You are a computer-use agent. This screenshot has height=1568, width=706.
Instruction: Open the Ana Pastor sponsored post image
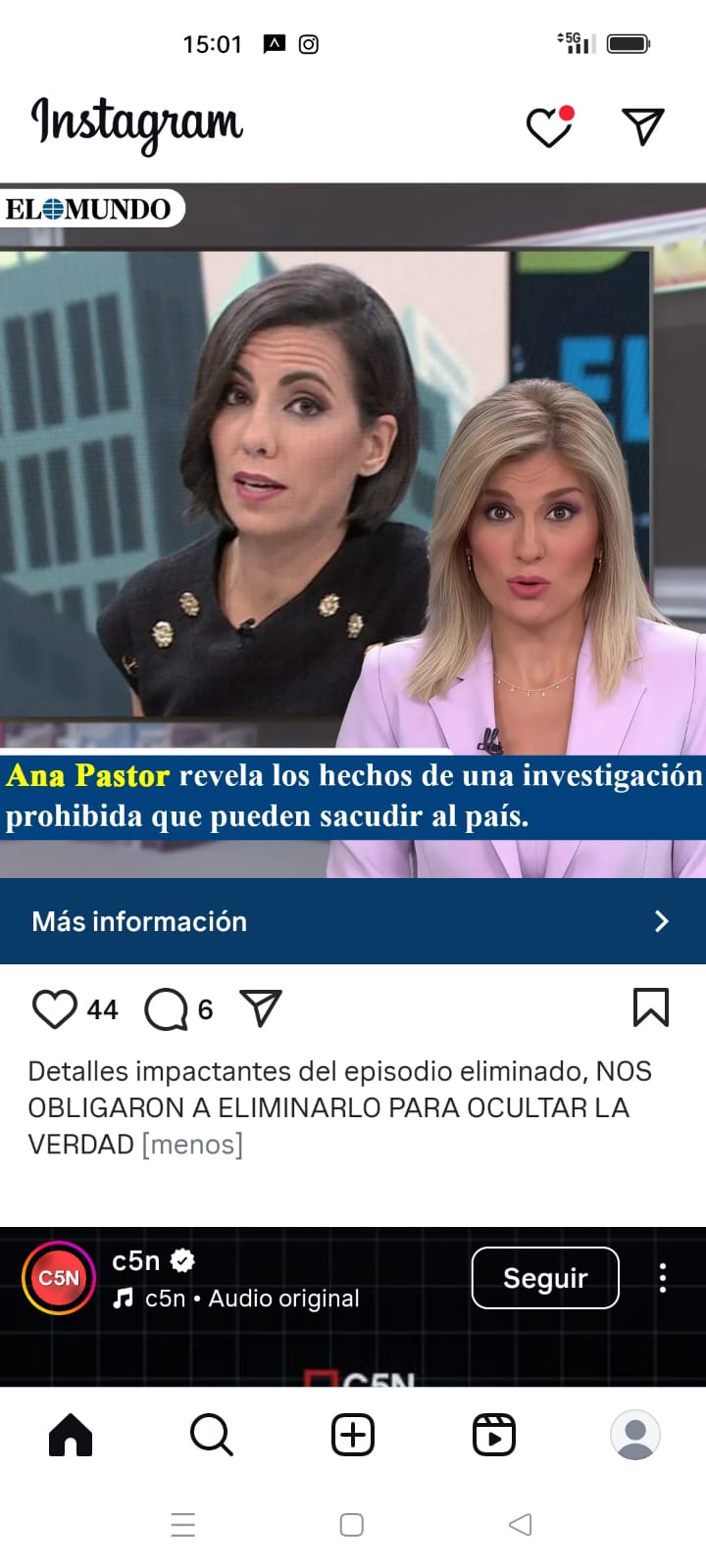click(353, 529)
